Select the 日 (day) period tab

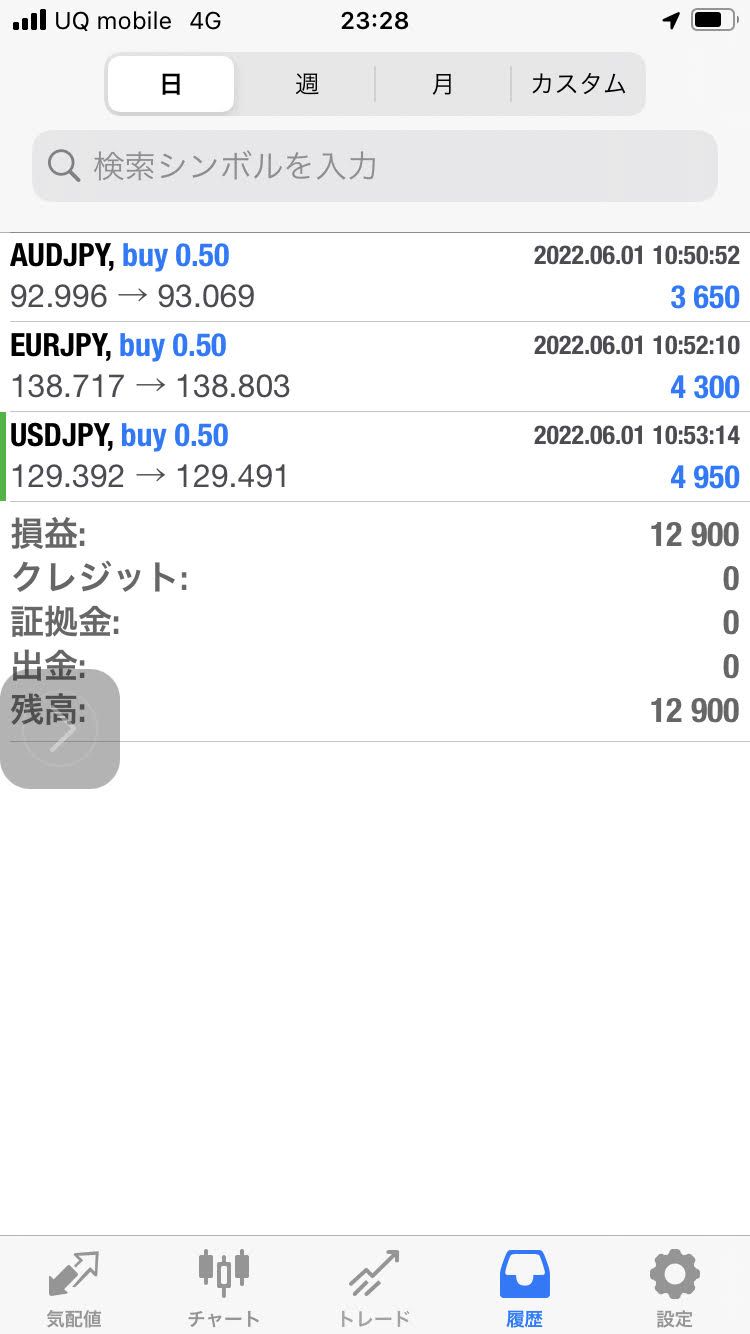[171, 84]
